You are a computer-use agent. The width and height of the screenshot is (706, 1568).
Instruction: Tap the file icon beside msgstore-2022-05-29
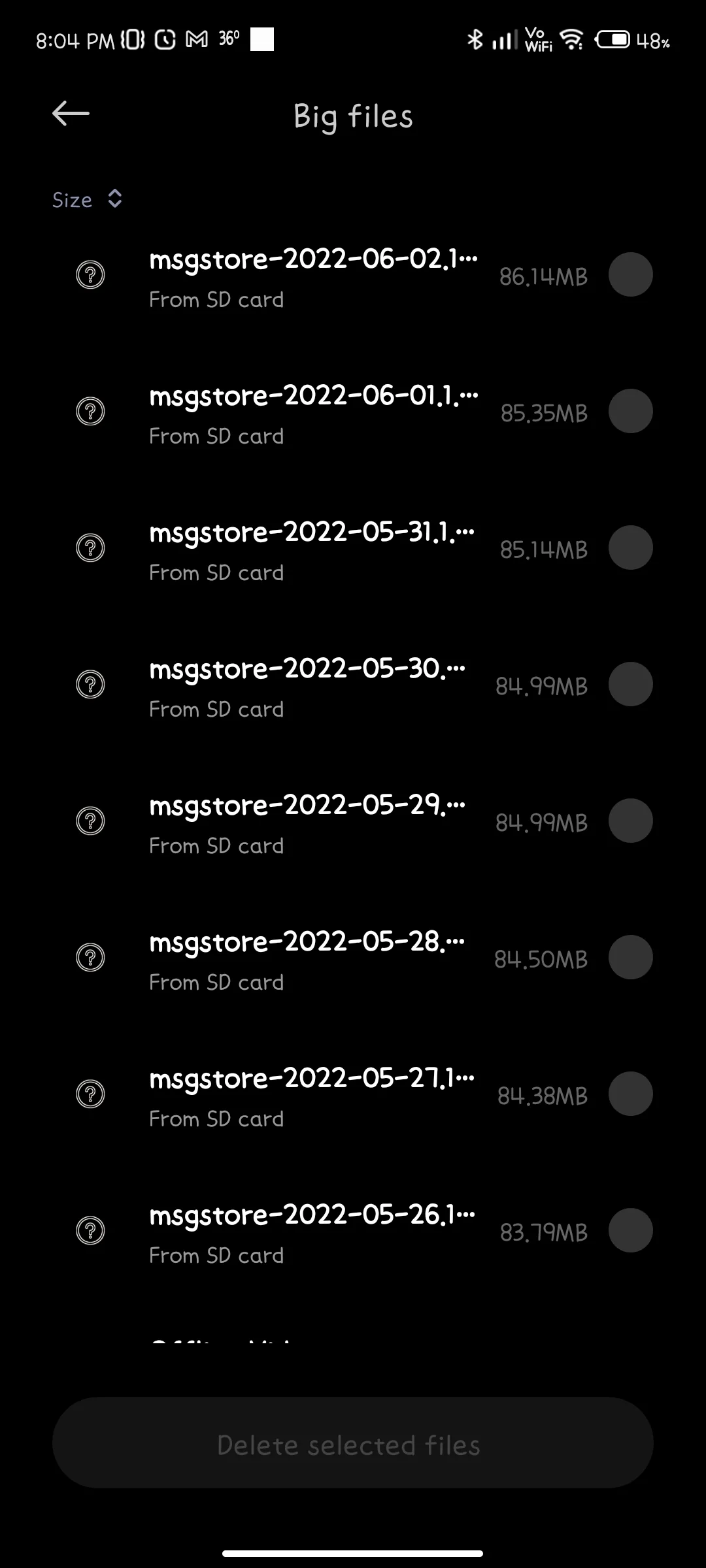coord(91,821)
